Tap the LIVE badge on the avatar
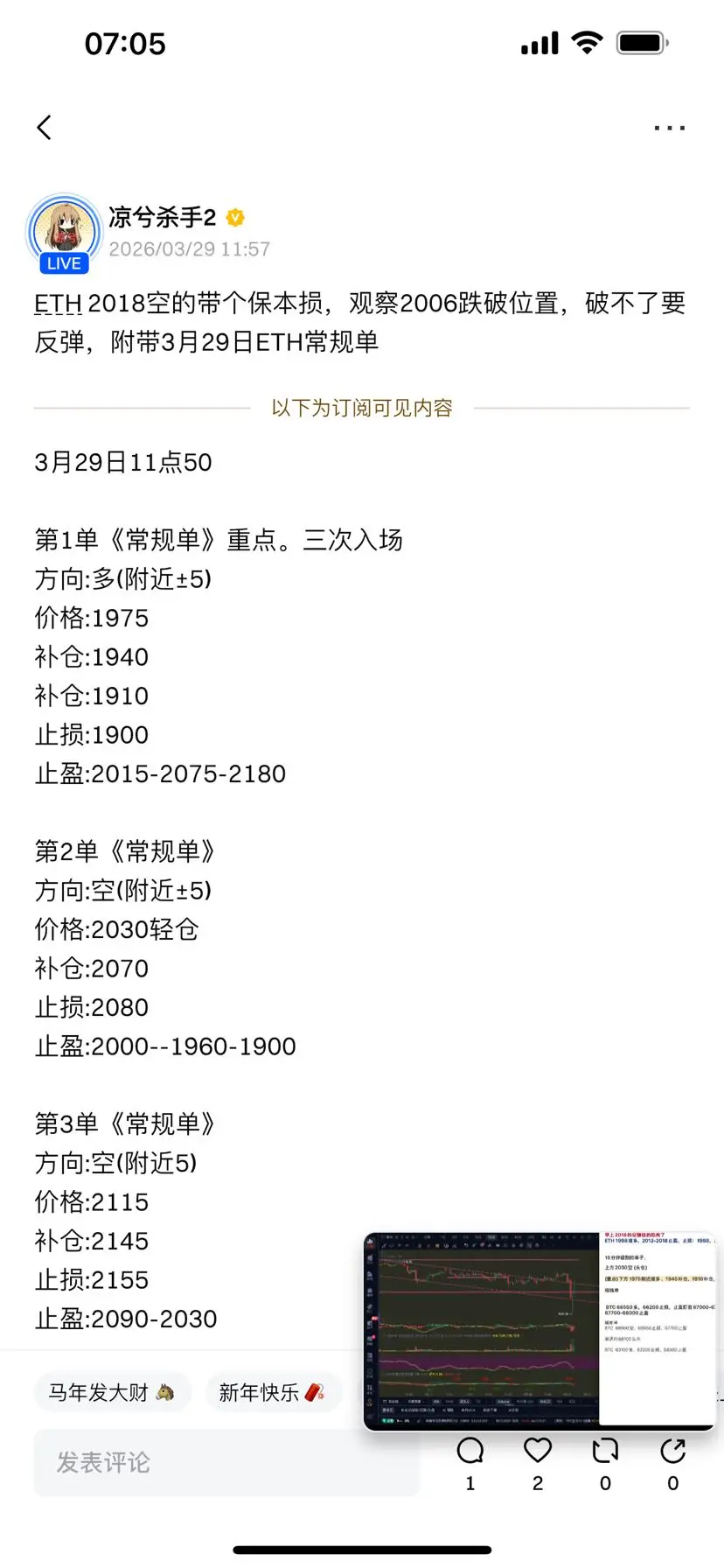Viewport: 724px width, 1568px height. pos(64,263)
